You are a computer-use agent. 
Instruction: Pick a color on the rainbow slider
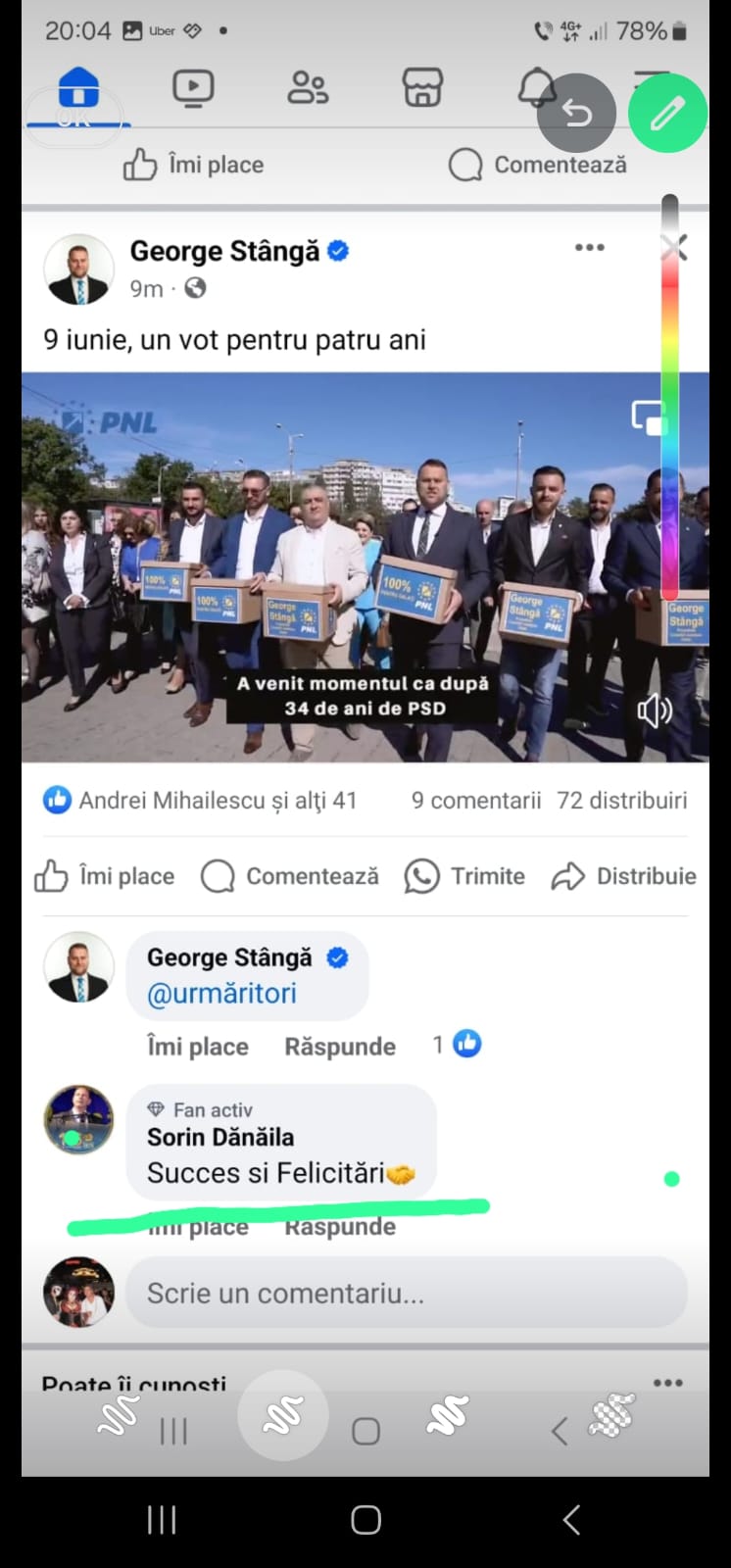670,392
